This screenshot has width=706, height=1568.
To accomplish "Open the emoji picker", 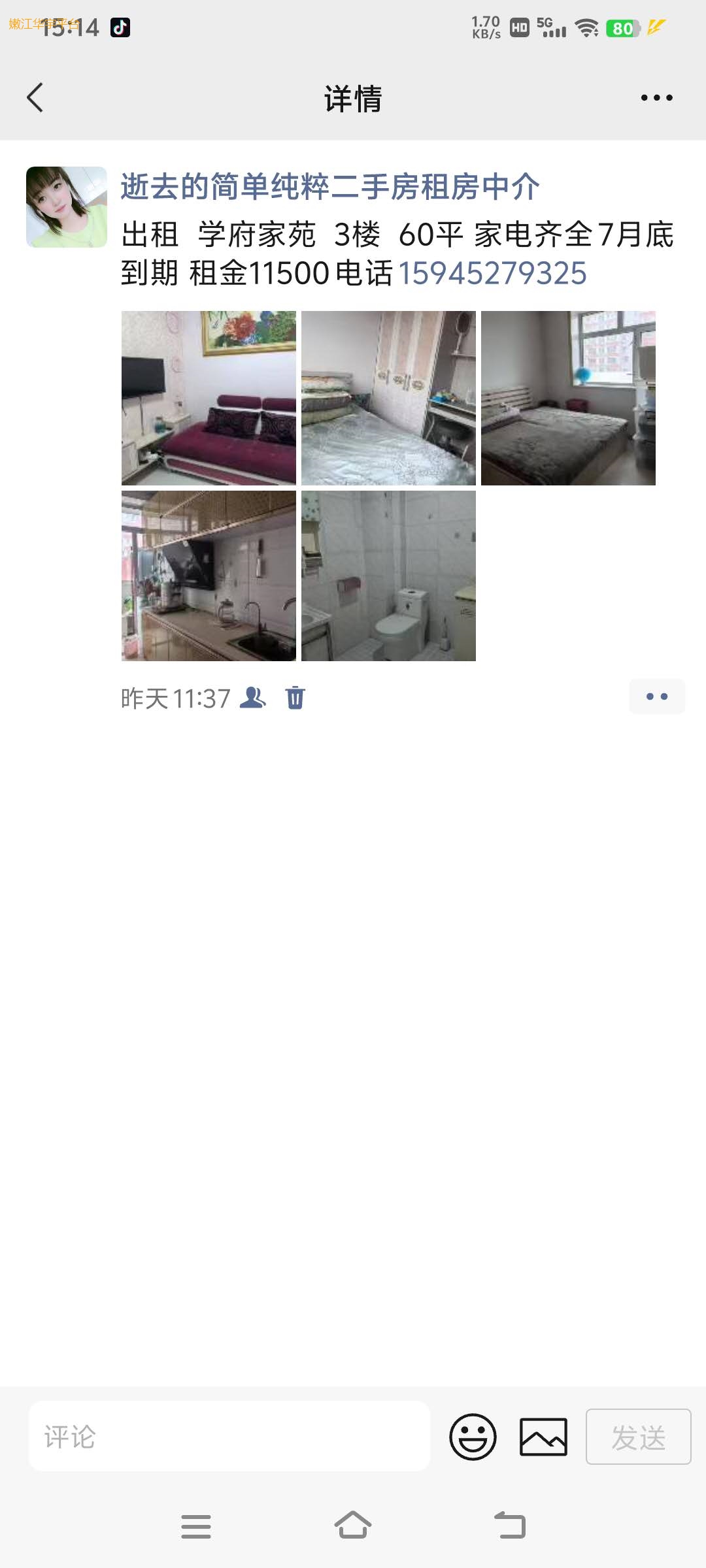I will [473, 1437].
